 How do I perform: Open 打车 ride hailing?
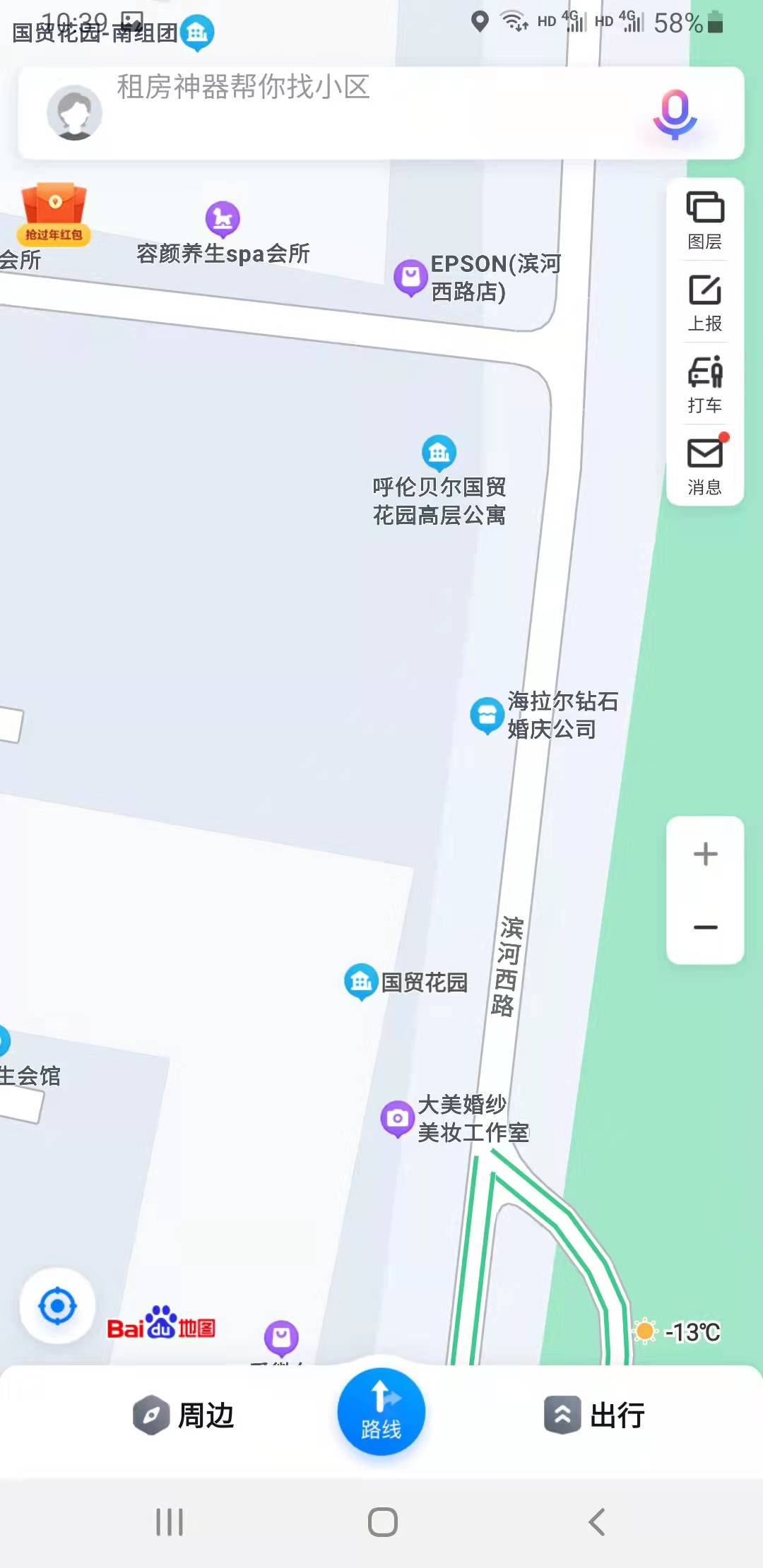coord(705,385)
